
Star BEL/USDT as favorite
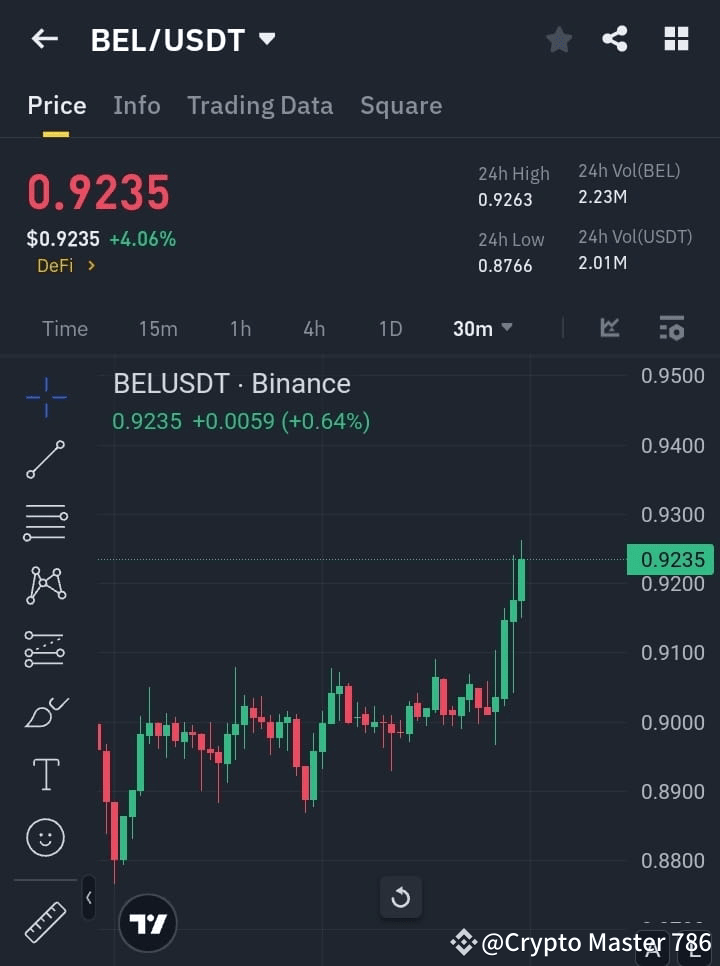pyautogui.click(x=558, y=39)
